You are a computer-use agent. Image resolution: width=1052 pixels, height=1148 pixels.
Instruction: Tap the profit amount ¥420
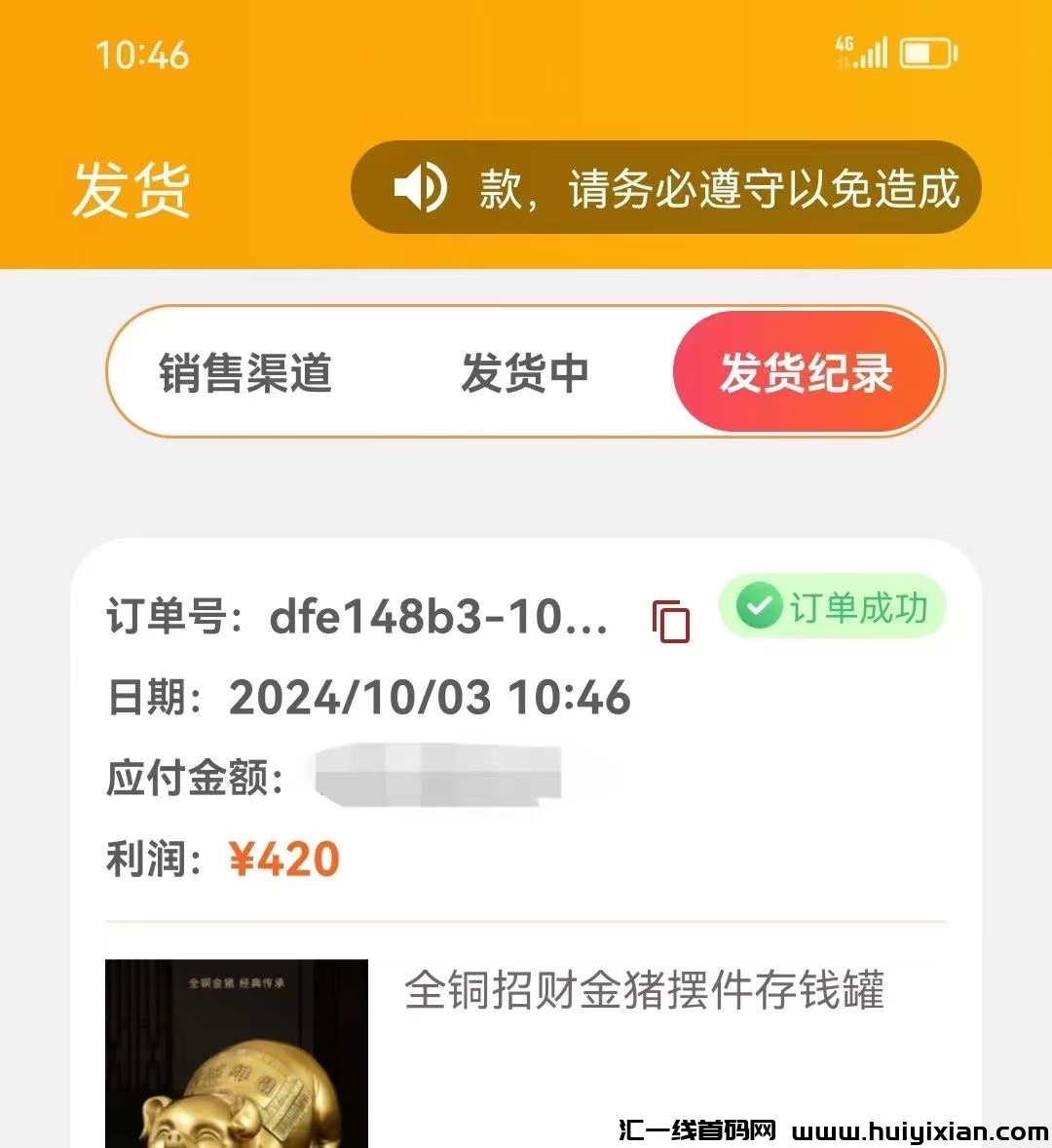coord(282,859)
